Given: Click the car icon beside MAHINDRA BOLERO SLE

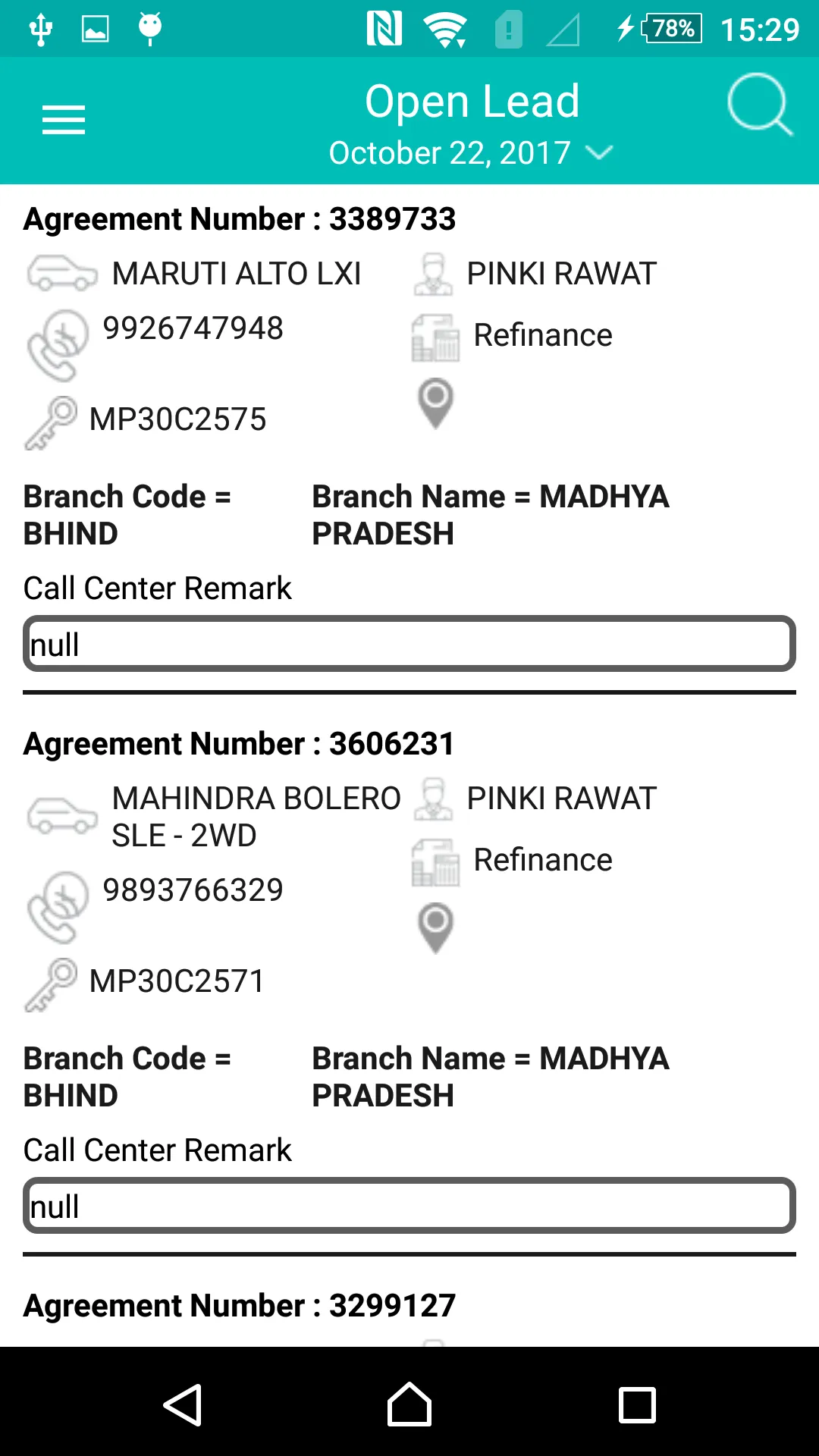Looking at the screenshot, I should tap(61, 815).
